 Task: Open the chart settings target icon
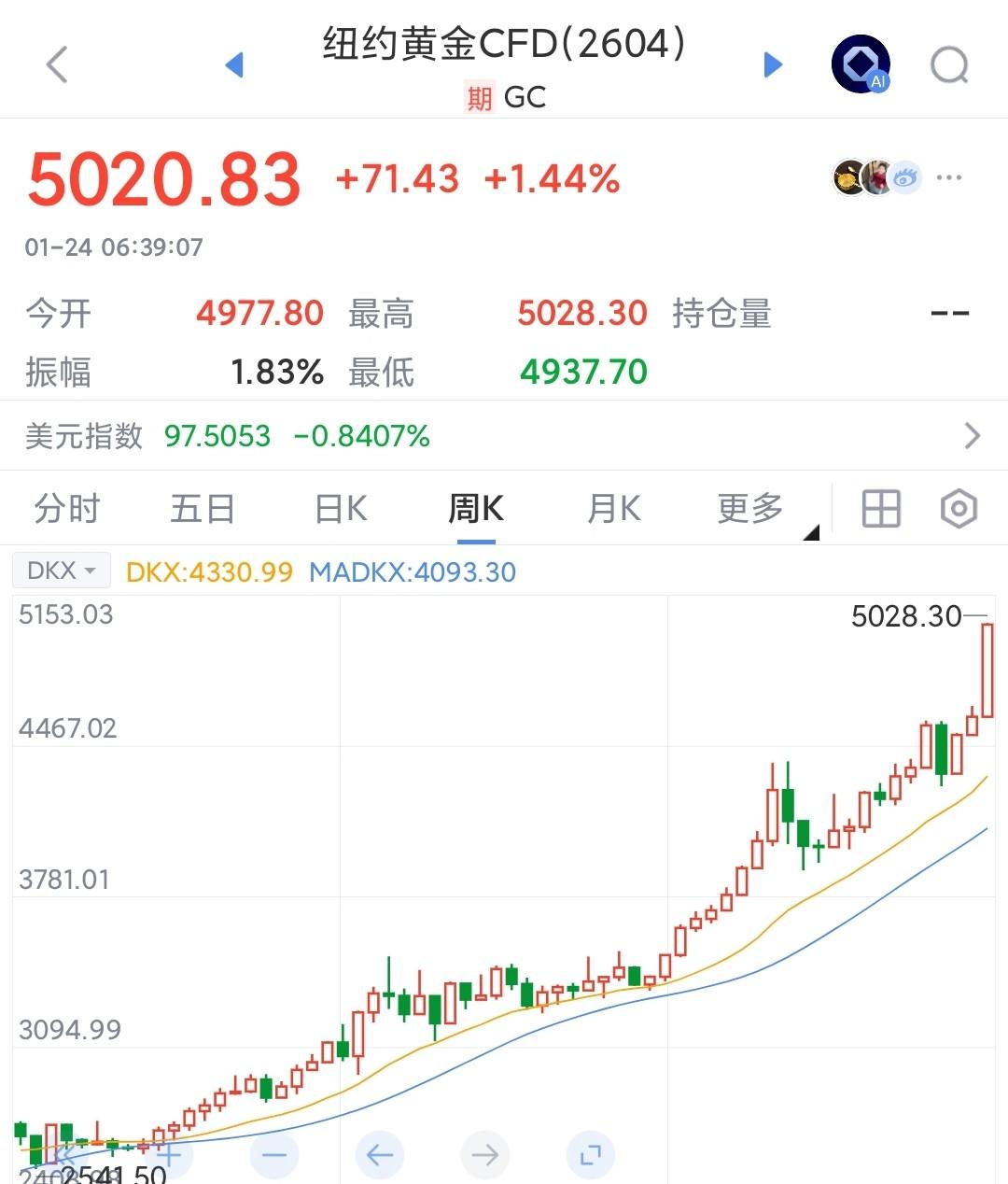(959, 509)
